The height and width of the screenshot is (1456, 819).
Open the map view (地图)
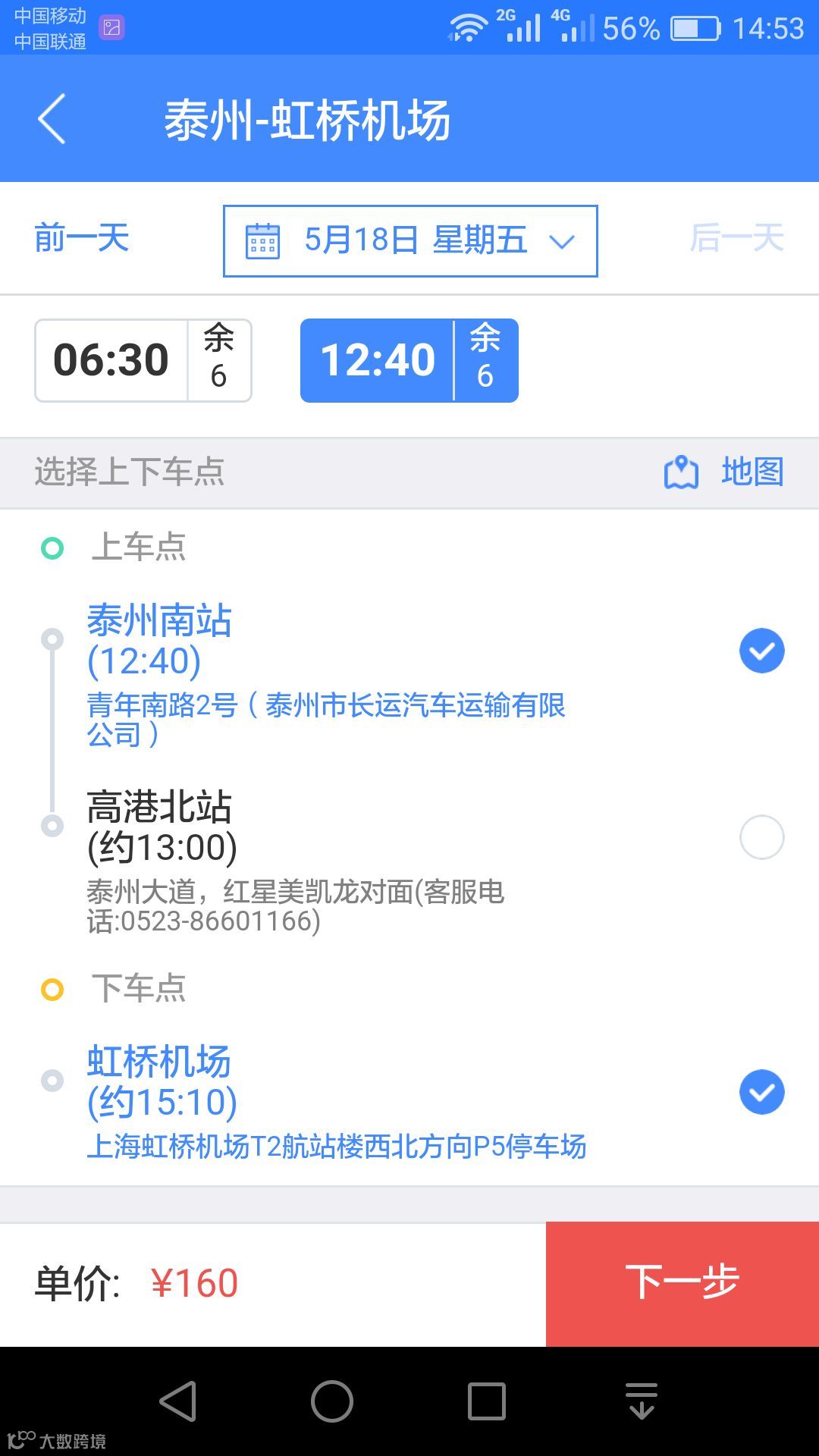click(x=723, y=472)
